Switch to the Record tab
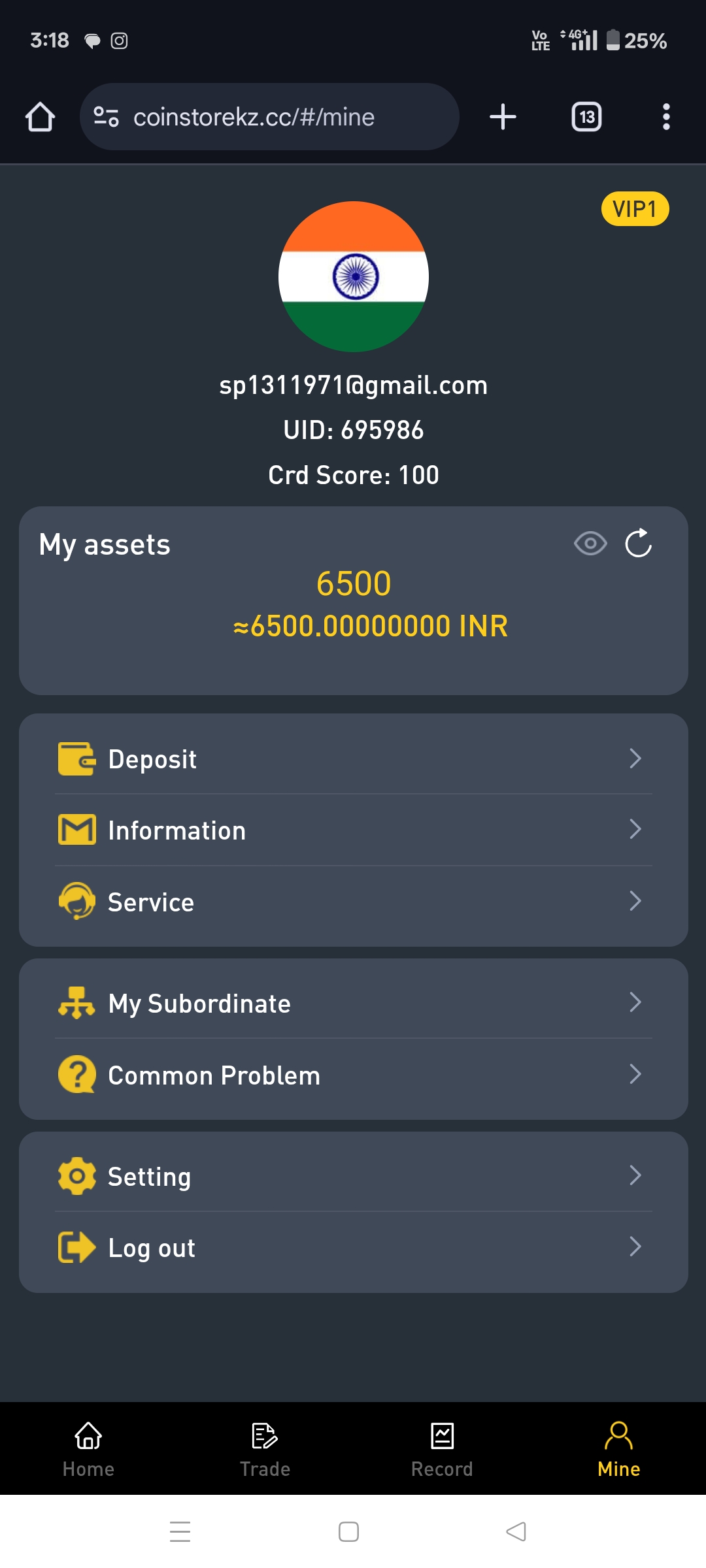 click(442, 1449)
